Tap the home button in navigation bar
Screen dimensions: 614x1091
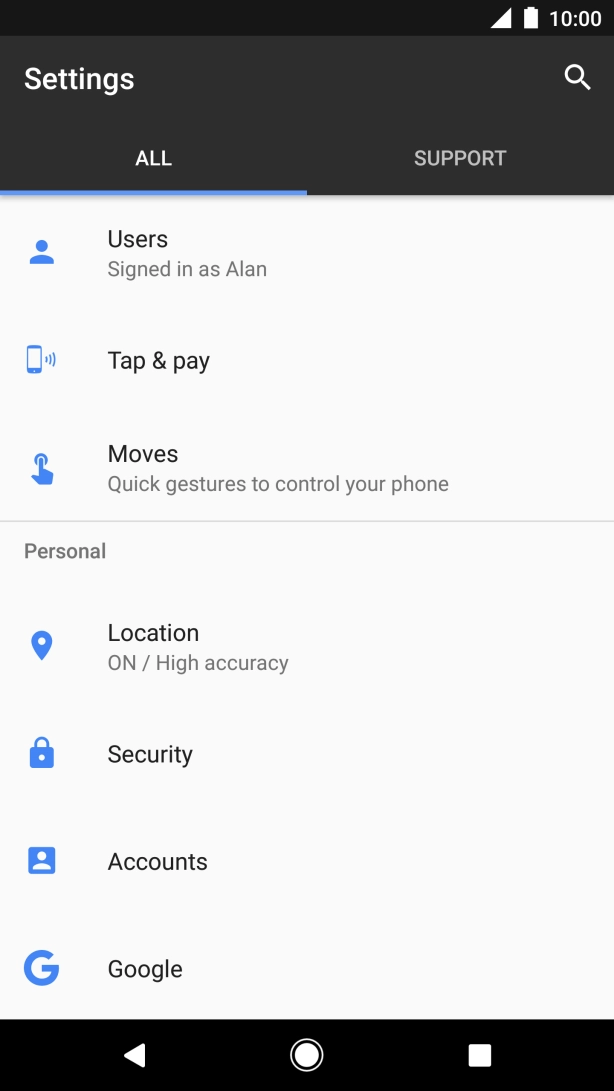point(306,1055)
